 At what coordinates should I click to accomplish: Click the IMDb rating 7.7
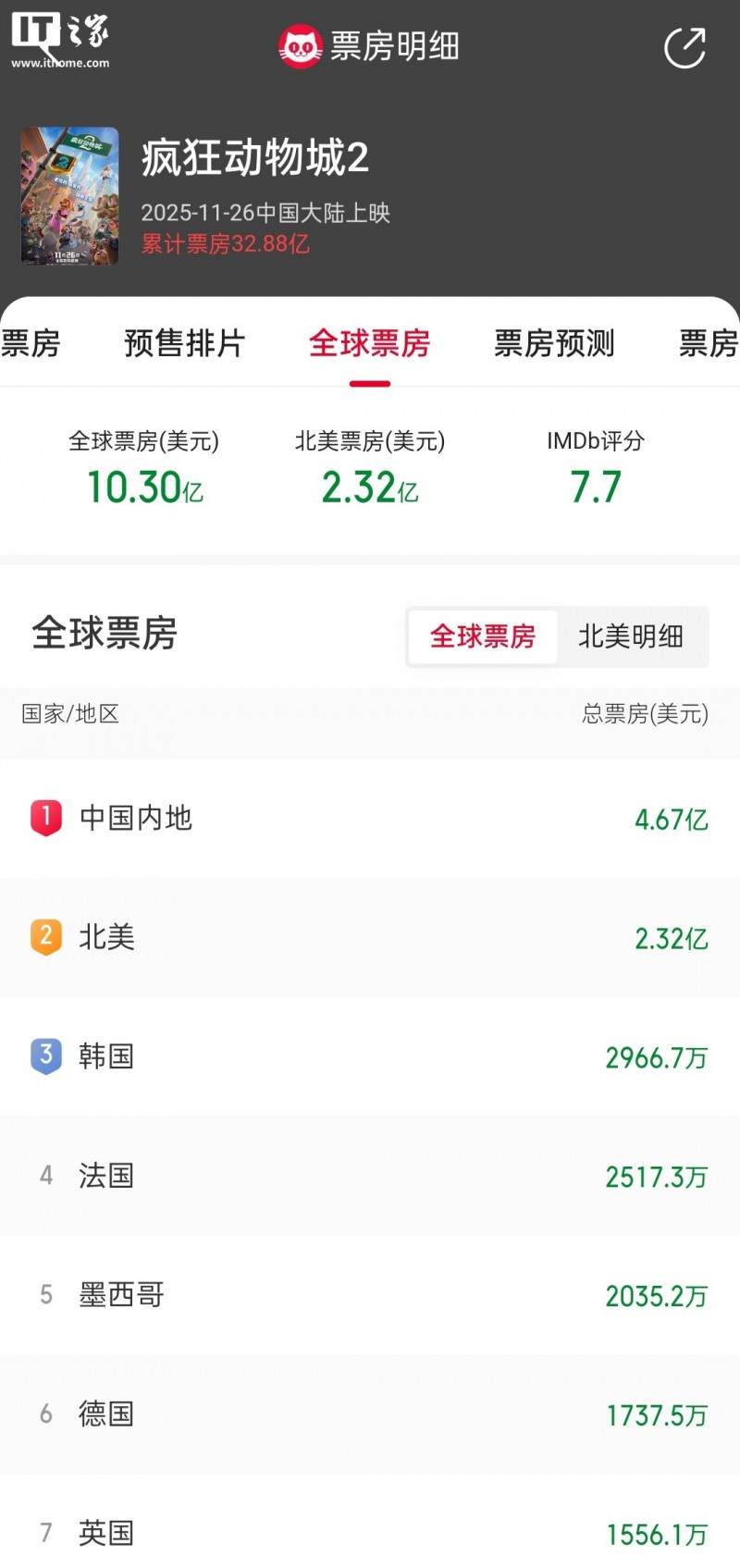click(x=596, y=488)
